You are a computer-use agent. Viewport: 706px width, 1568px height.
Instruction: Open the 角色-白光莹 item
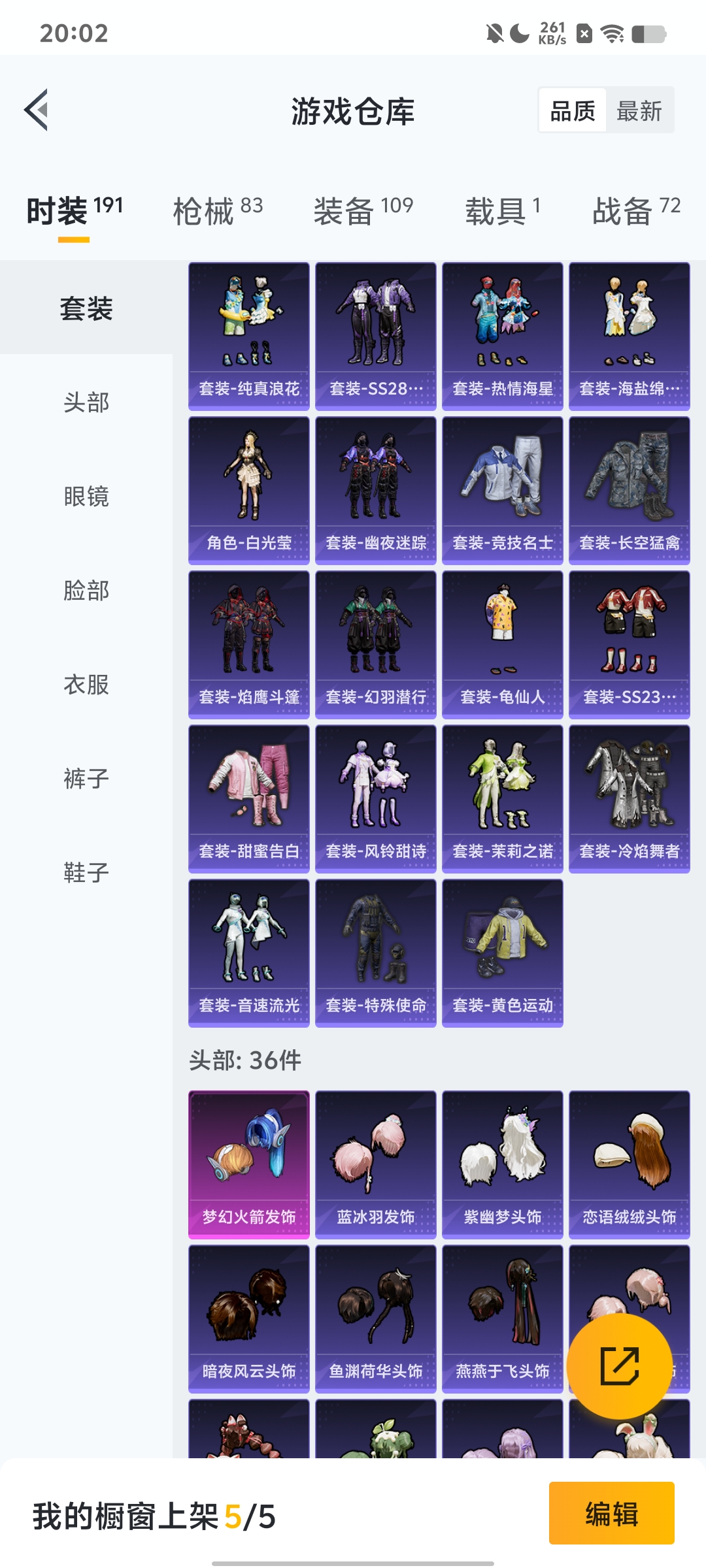point(249,491)
